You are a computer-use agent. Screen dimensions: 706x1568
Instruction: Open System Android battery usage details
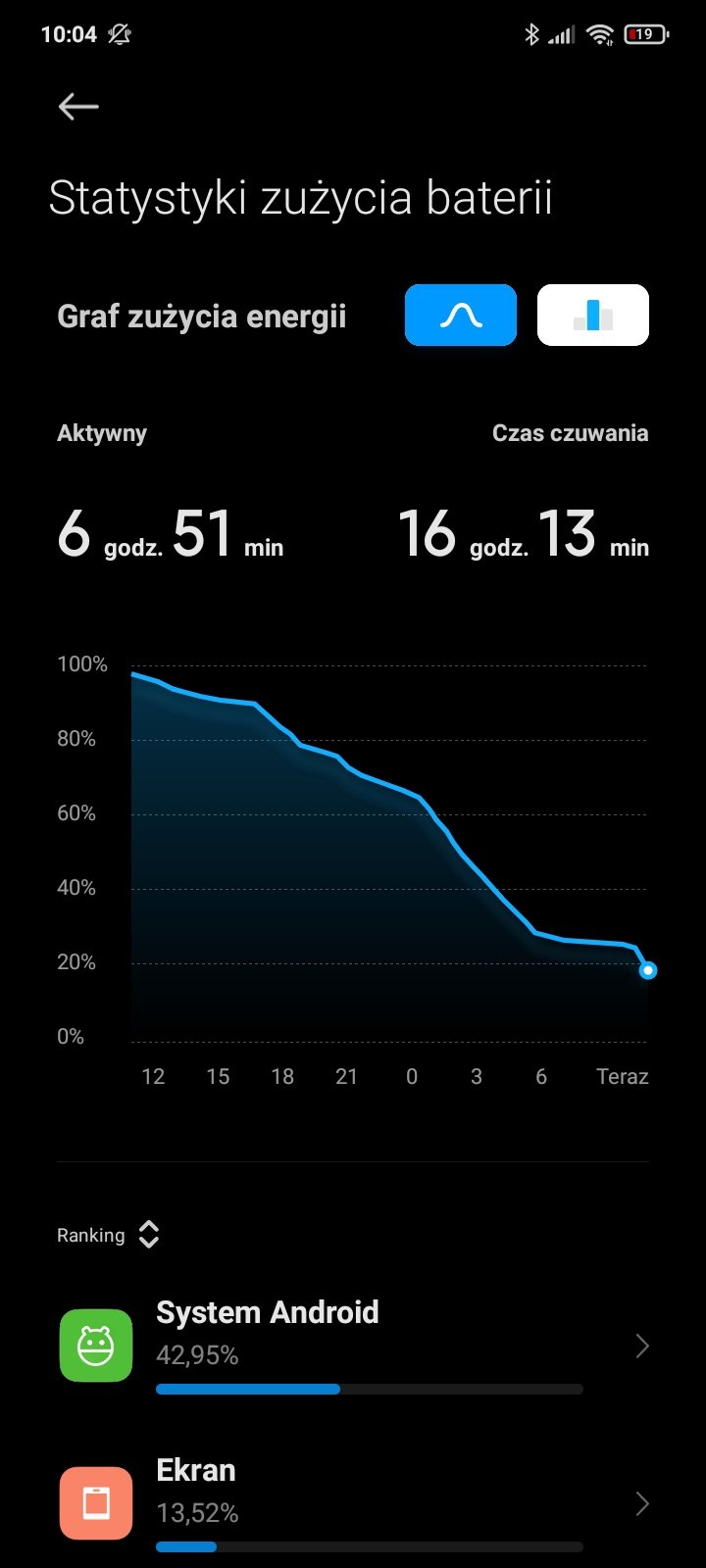[353, 1346]
